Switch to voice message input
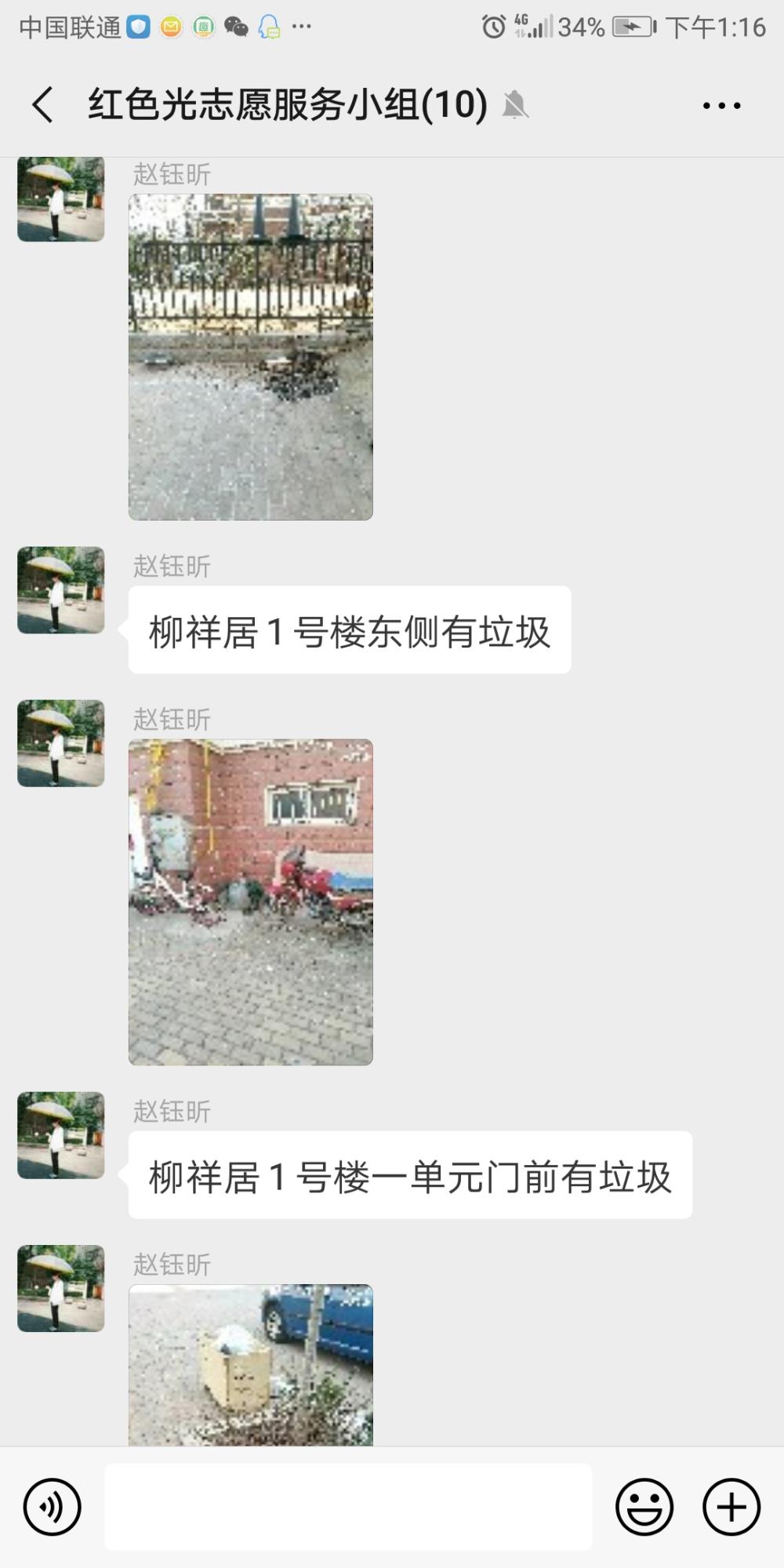 tap(53, 1507)
